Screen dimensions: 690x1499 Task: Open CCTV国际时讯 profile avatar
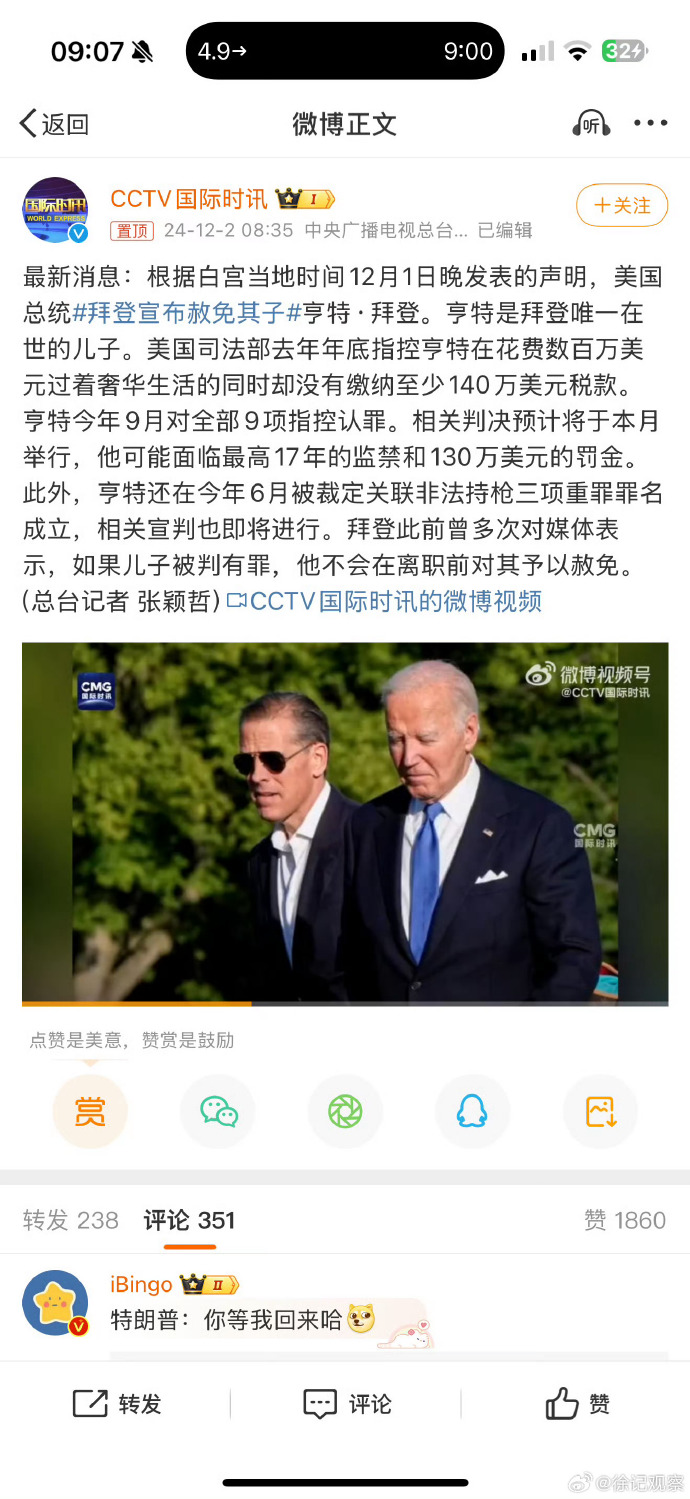(x=56, y=211)
